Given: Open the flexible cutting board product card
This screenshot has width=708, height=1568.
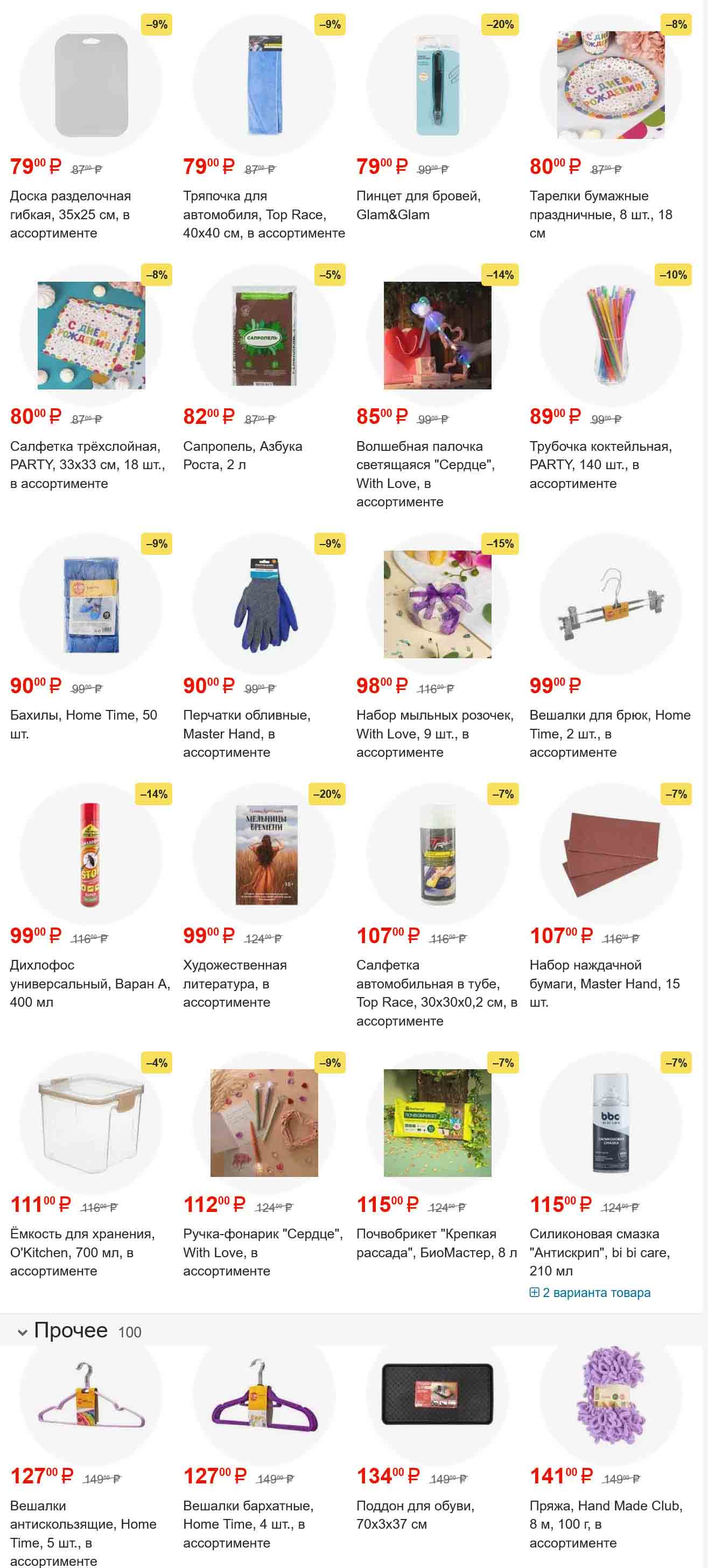Looking at the screenshot, I should [91, 85].
